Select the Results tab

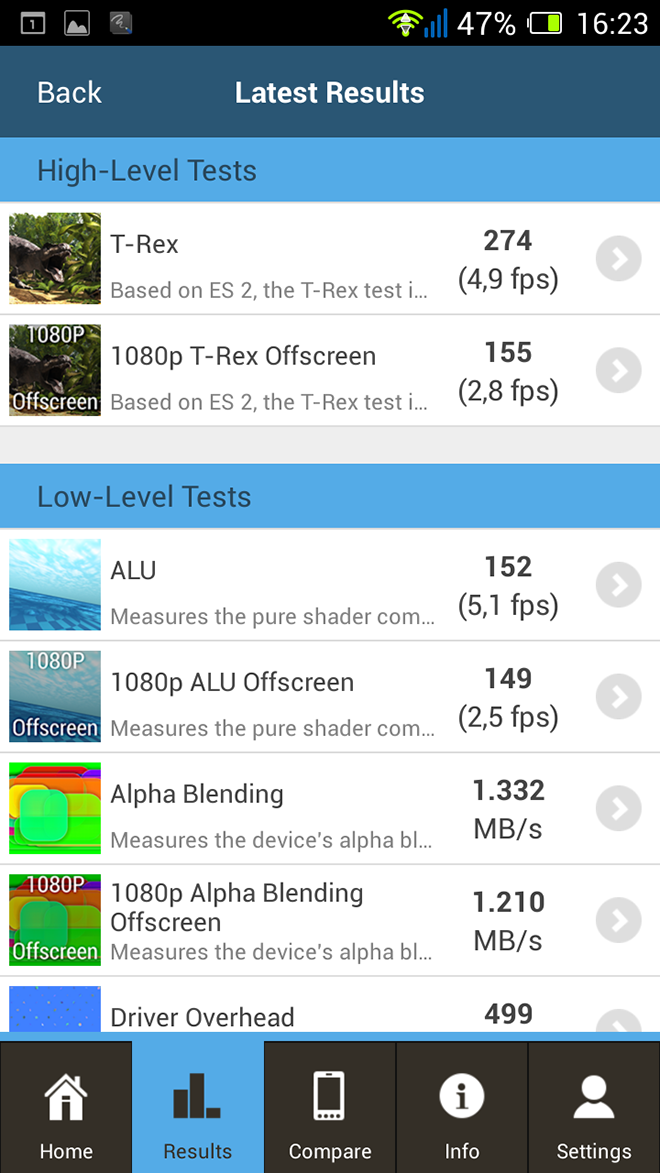point(198,1108)
